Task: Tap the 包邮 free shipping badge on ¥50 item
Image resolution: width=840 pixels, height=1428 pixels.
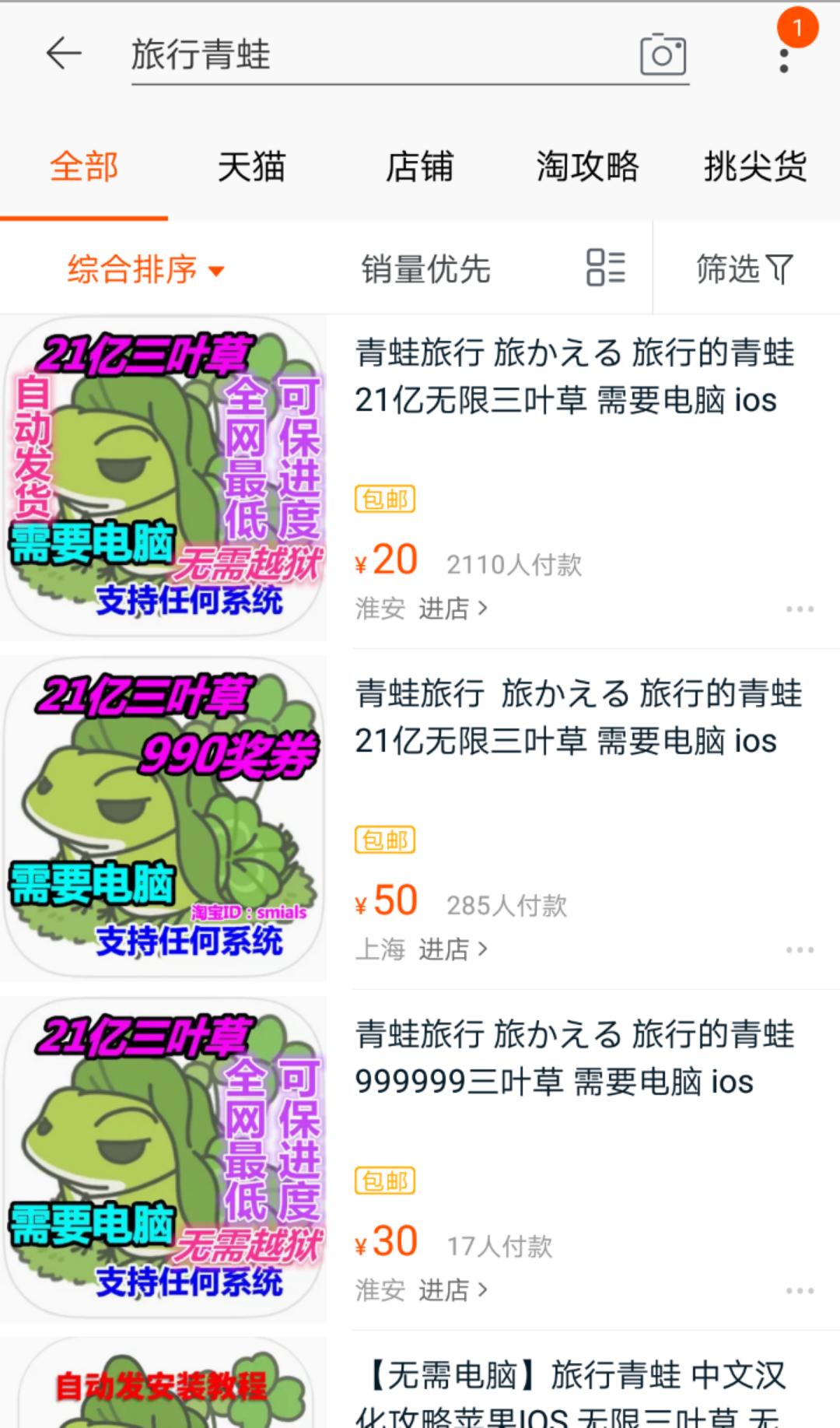Action: click(x=384, y=840)
